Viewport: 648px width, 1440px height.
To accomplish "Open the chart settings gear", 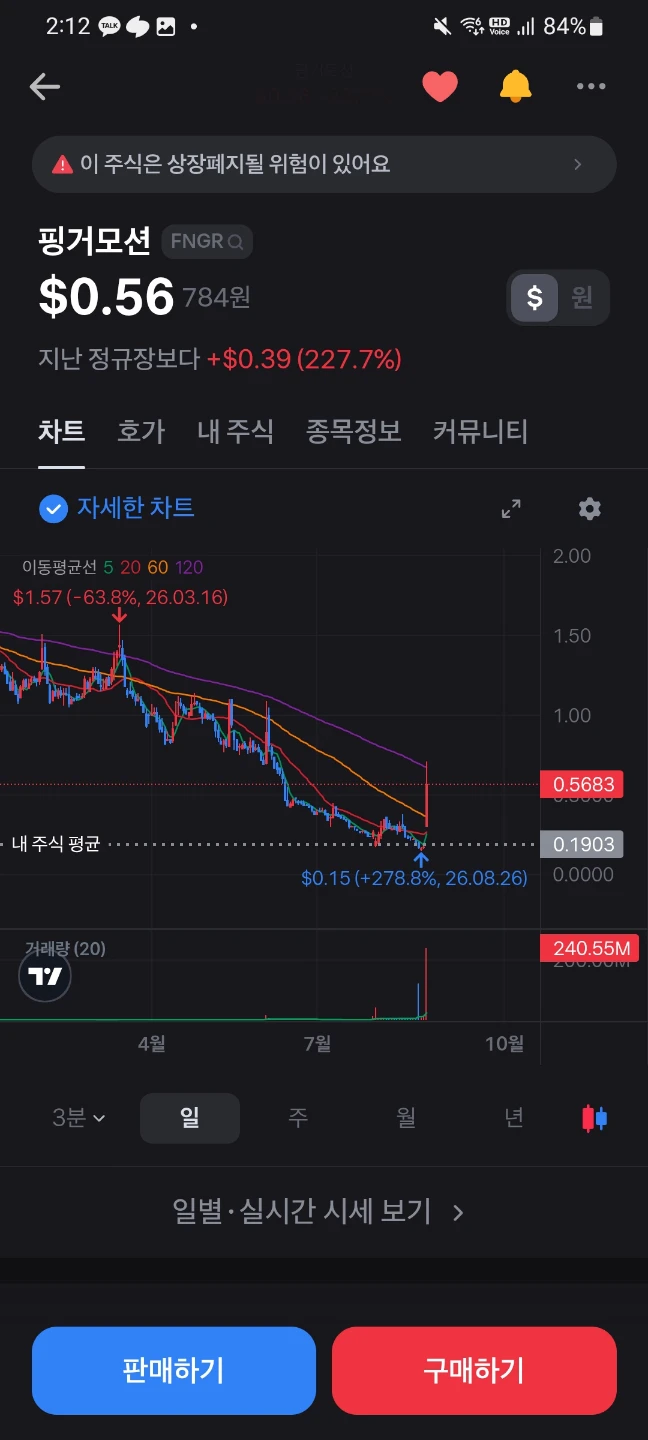I will point(590,509).
